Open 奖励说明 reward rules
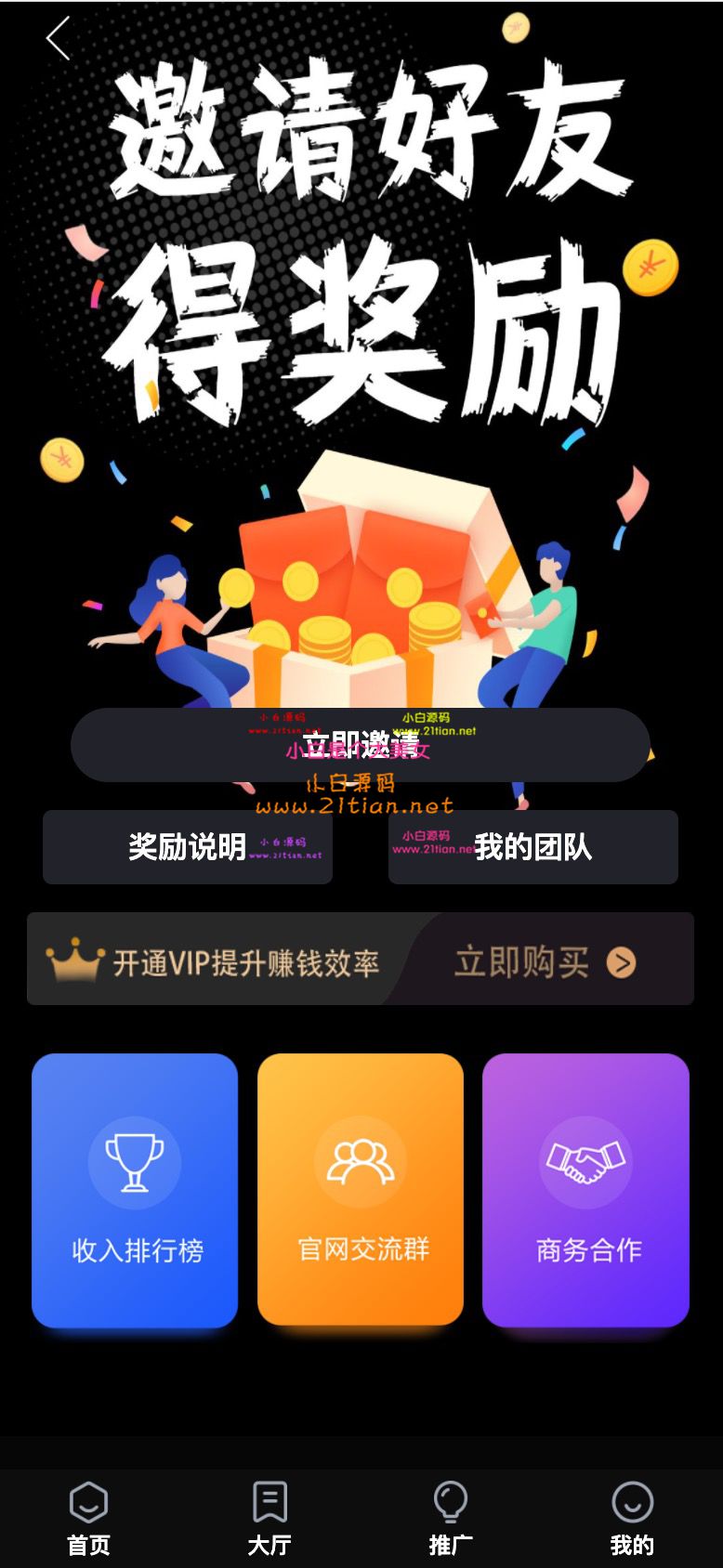 pyautogui.click(x=188, y=846)
